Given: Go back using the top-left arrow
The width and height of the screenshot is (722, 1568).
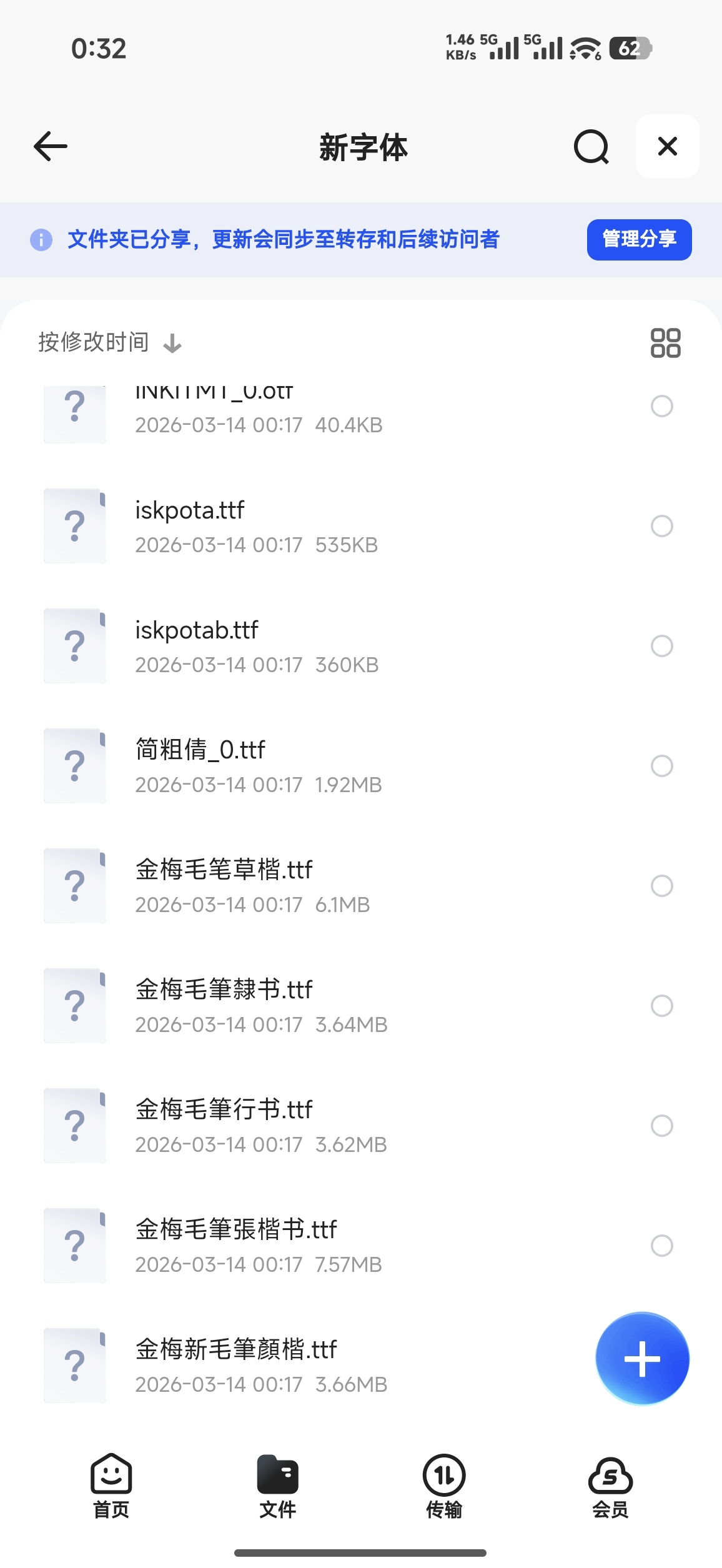Looking at the screenshot, I should coord(51,147).
